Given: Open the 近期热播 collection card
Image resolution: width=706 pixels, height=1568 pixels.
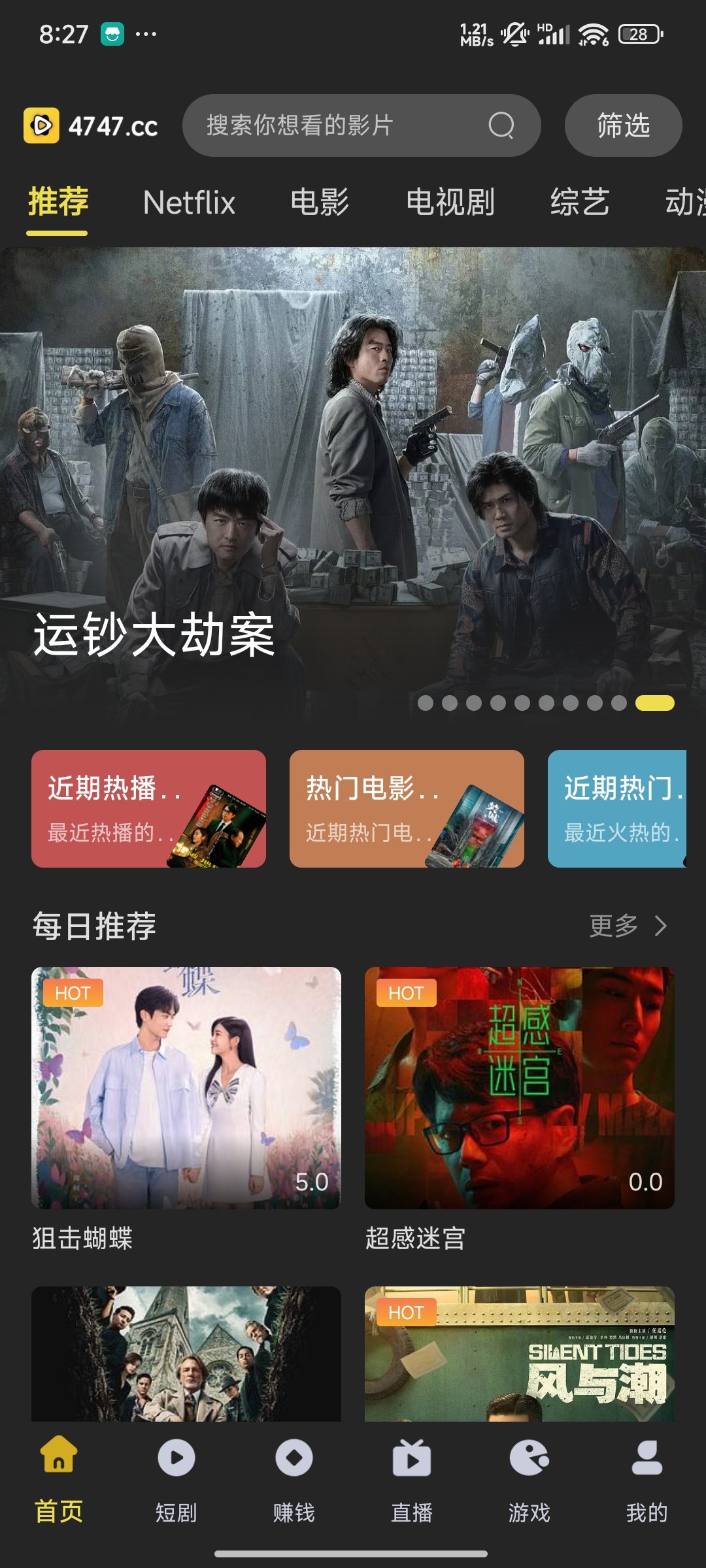Looking at the screenshot, I should click(x=148, y=809).
